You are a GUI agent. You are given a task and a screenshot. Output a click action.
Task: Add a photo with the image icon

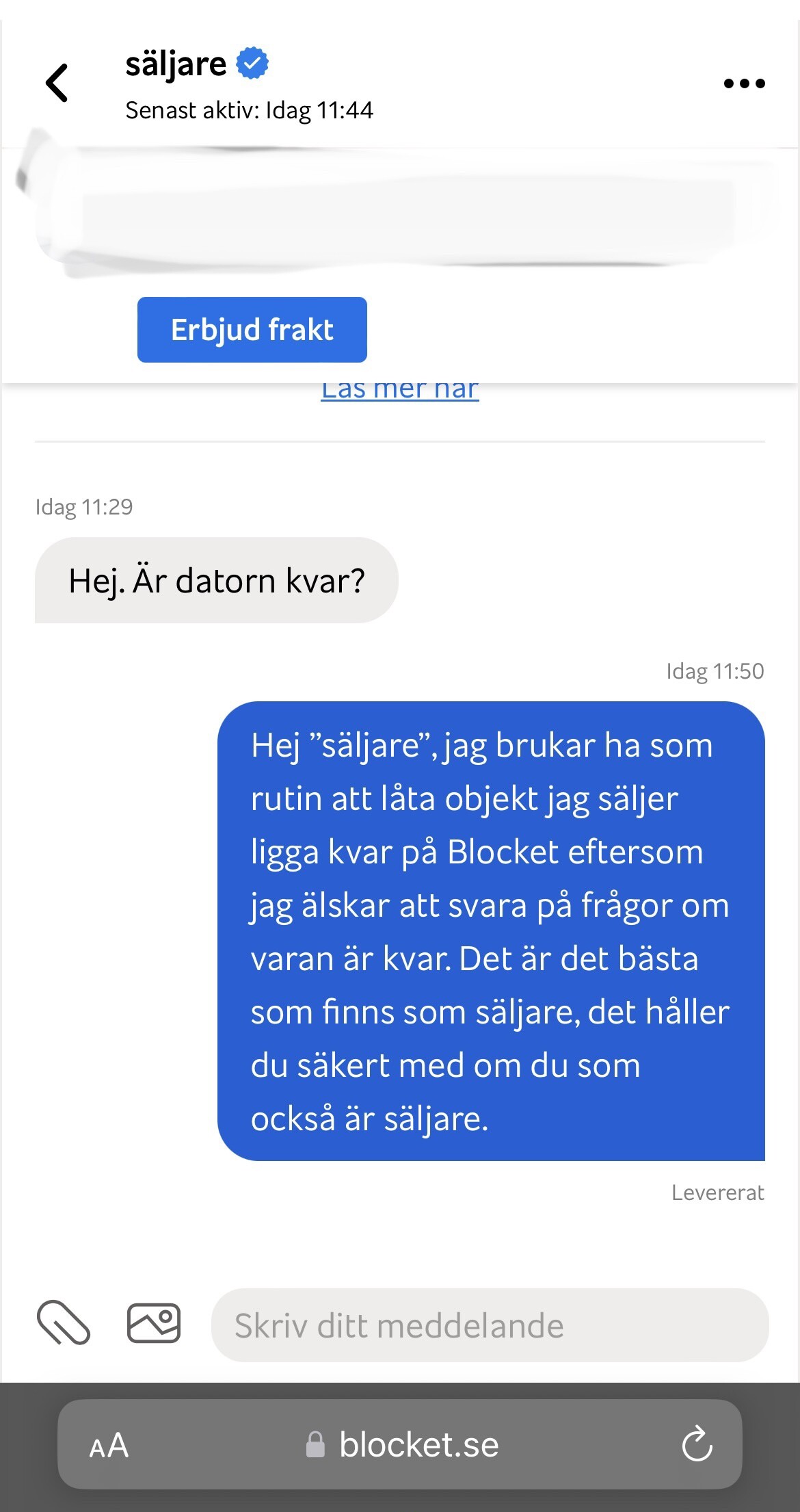pos(154,1323)
